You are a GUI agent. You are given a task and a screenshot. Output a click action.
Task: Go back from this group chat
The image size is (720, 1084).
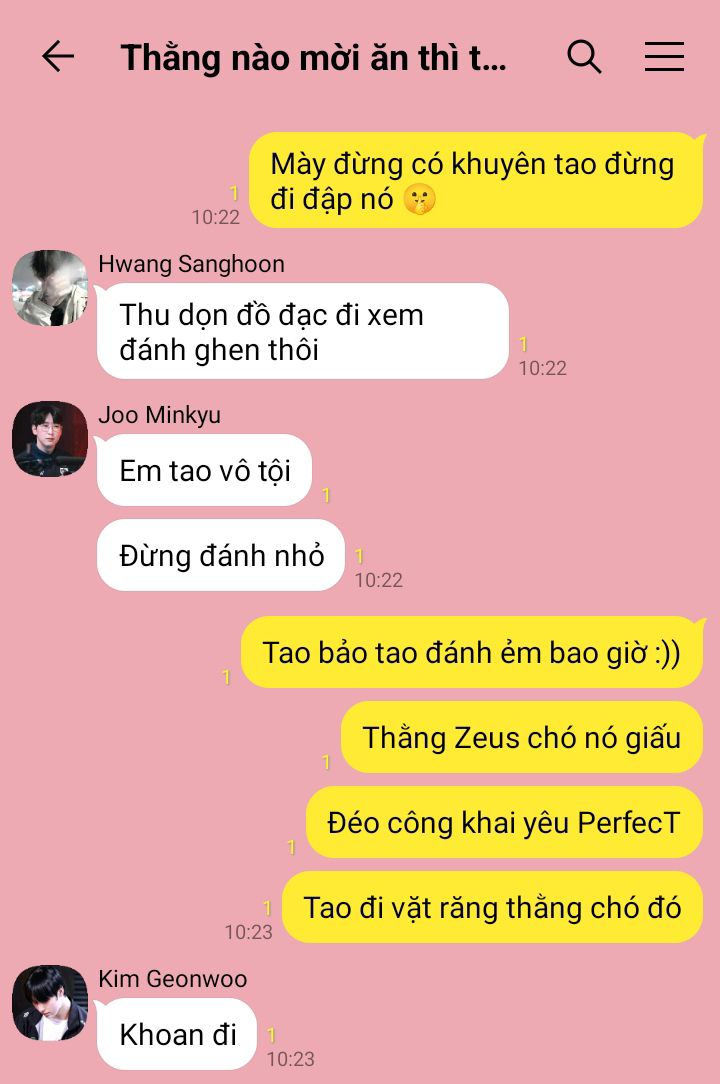coord(58,57)
